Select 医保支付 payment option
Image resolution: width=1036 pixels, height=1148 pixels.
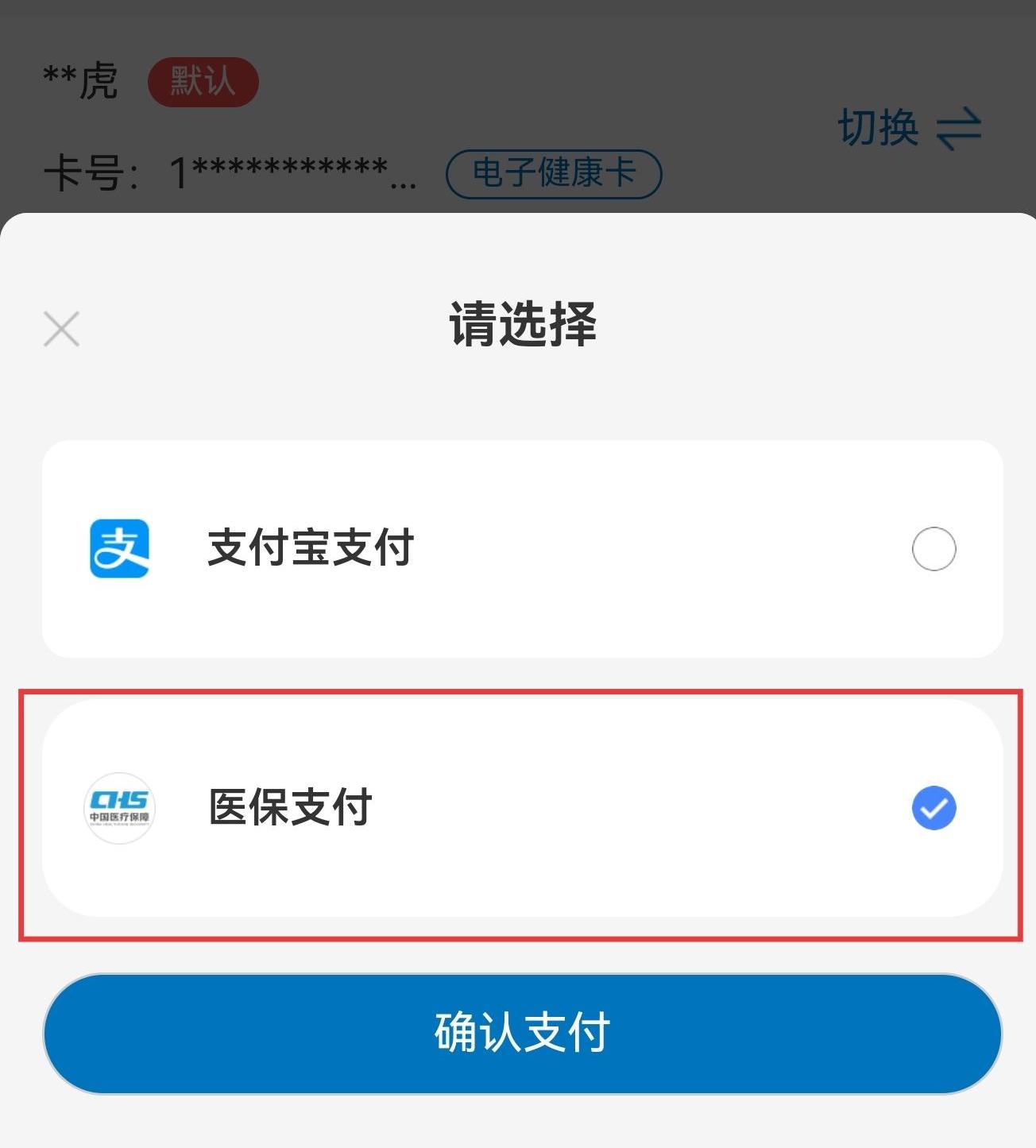pyautogui.click(x=522, y=808)
